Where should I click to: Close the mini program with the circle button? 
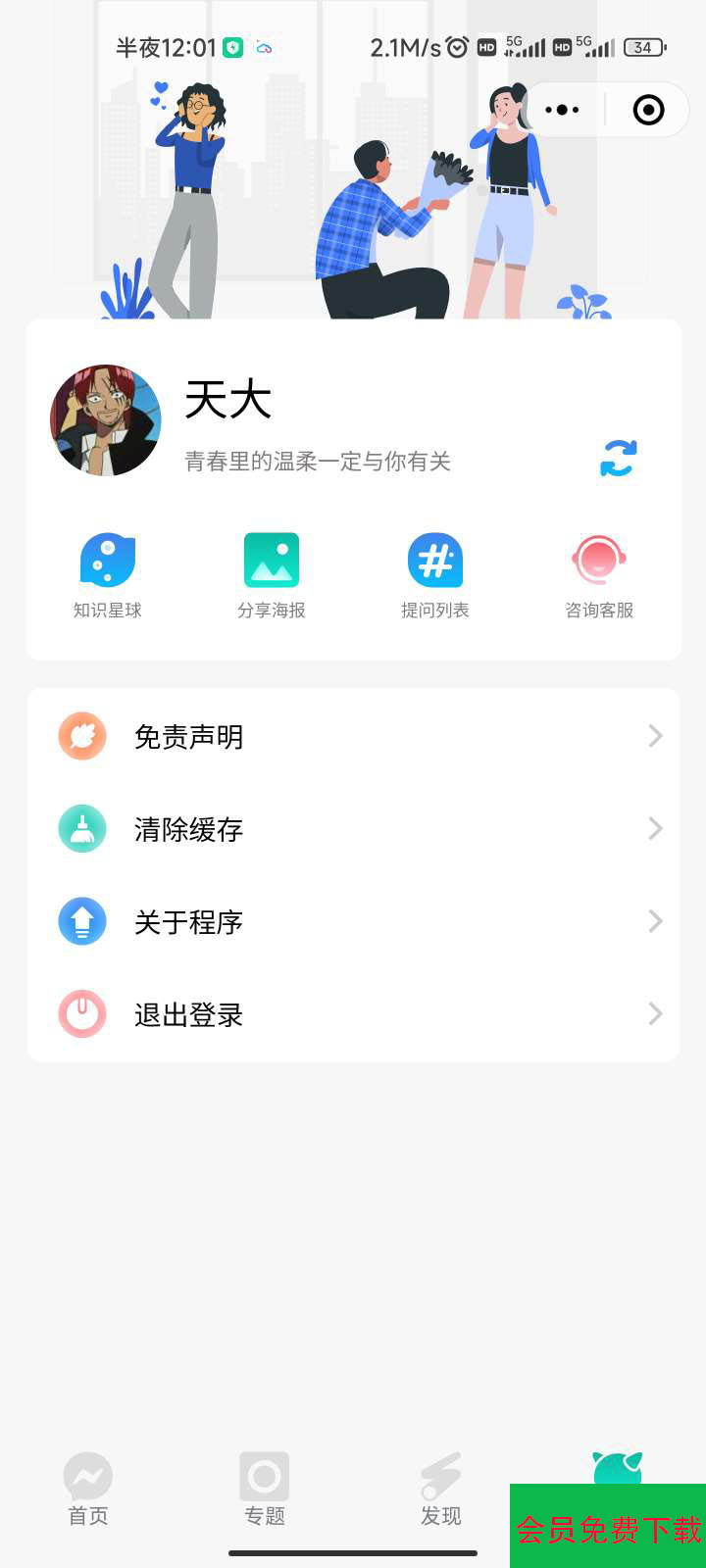pos(648,110)
